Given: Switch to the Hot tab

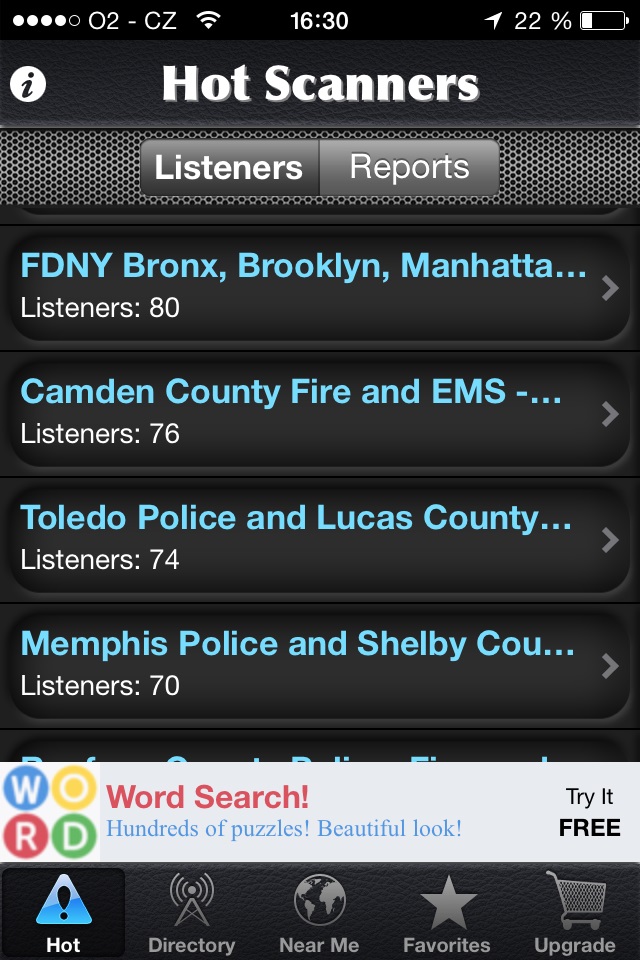Looking at the screenshot, I should [63, 912].
